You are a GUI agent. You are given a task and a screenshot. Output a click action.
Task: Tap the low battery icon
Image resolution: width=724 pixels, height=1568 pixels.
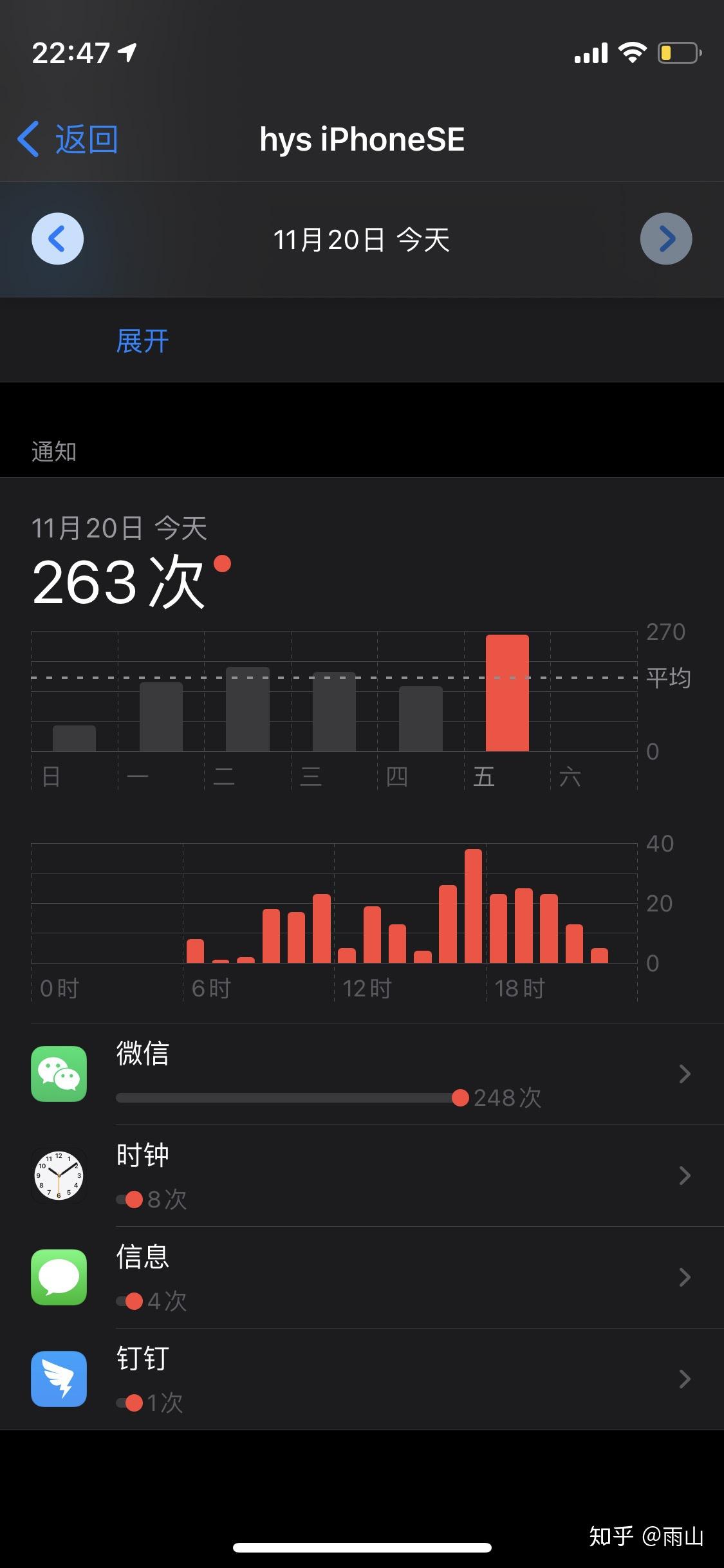pyautogui.click(x=677, y=53)
